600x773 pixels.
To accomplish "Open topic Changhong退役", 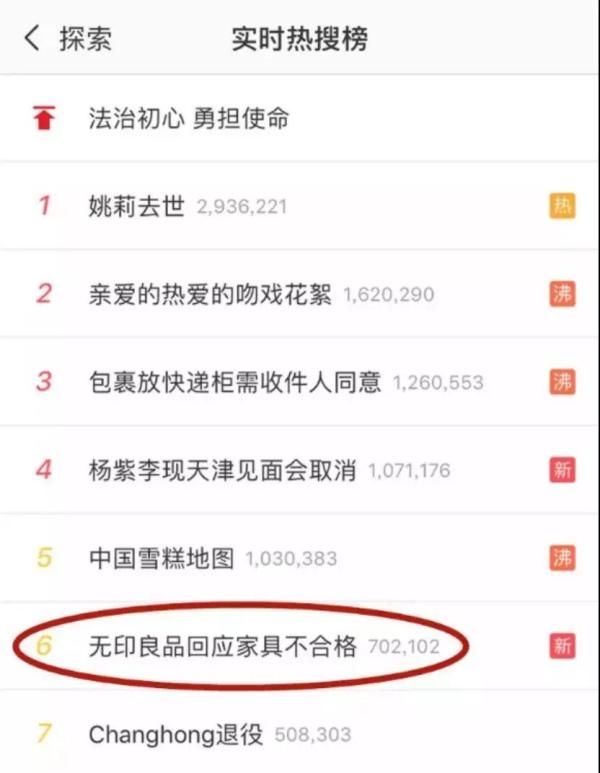I will tap(176, 735).
